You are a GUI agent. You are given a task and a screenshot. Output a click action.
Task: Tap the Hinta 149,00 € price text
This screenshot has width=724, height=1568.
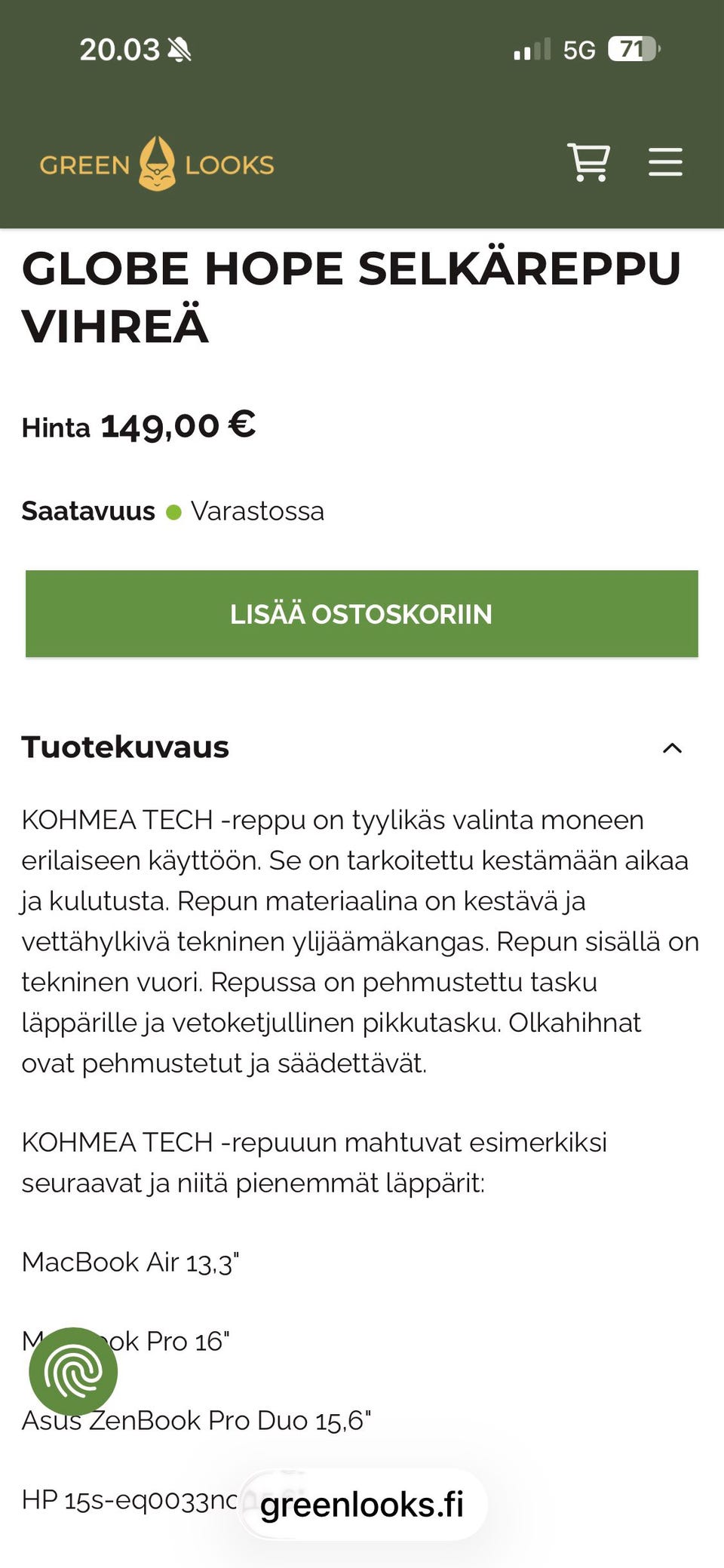(138, 427)
